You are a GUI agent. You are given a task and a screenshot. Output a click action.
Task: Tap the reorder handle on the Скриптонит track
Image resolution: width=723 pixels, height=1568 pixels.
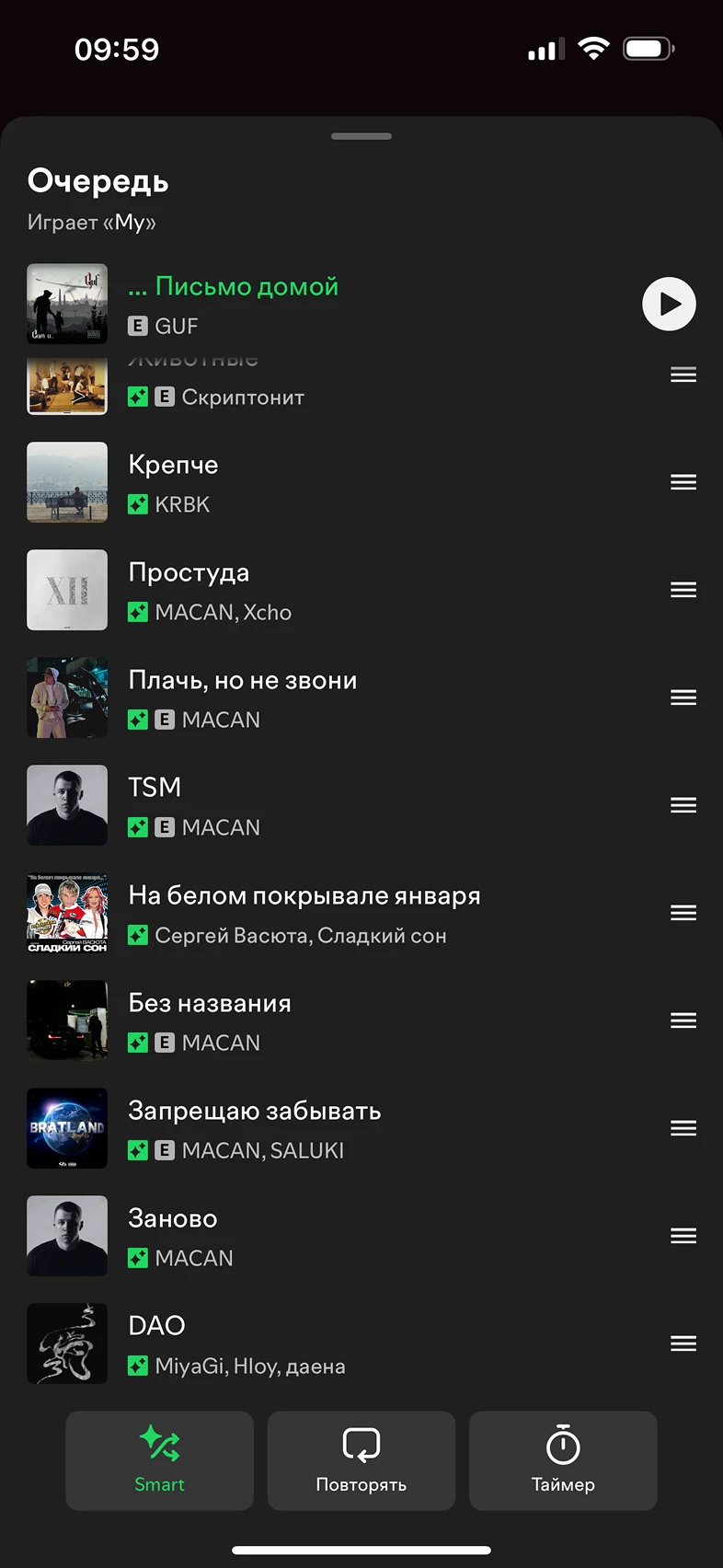(683, 375)
